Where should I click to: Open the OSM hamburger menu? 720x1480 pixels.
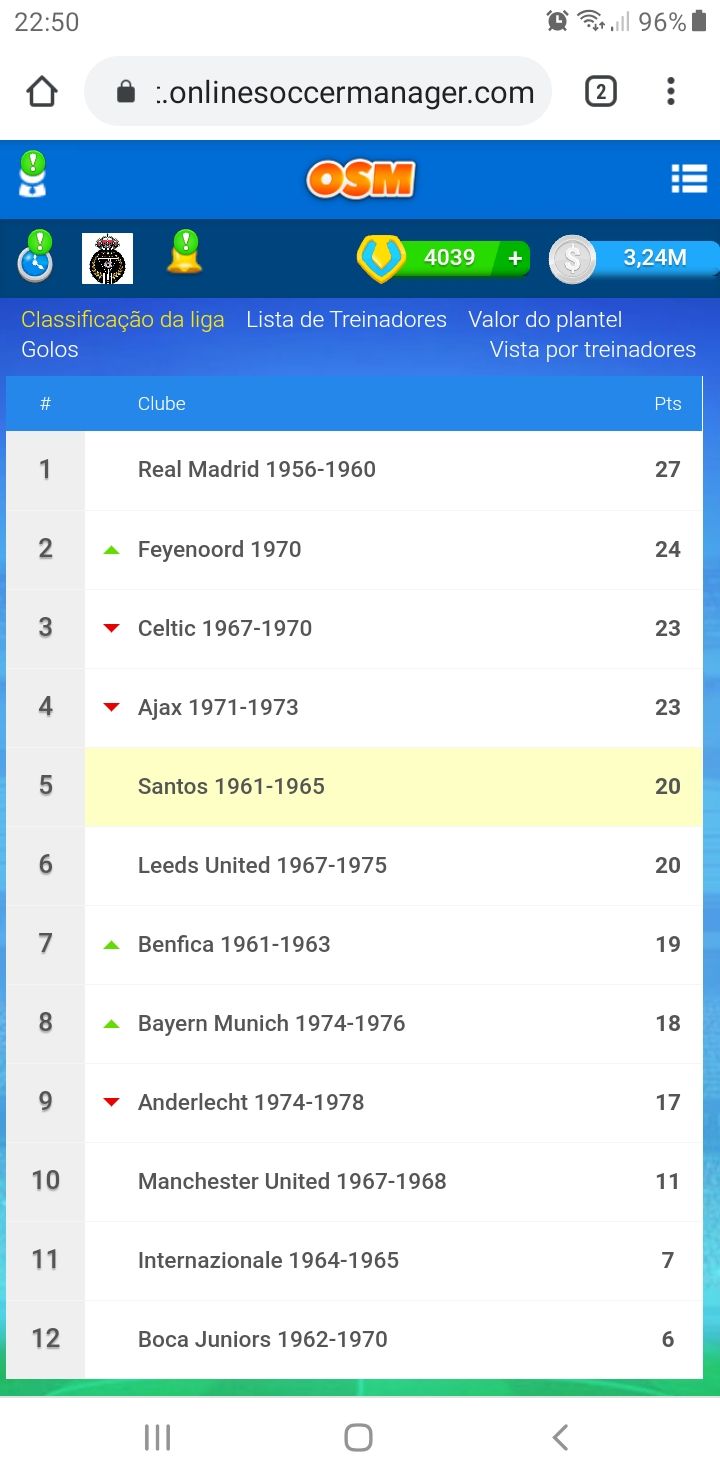689,179
